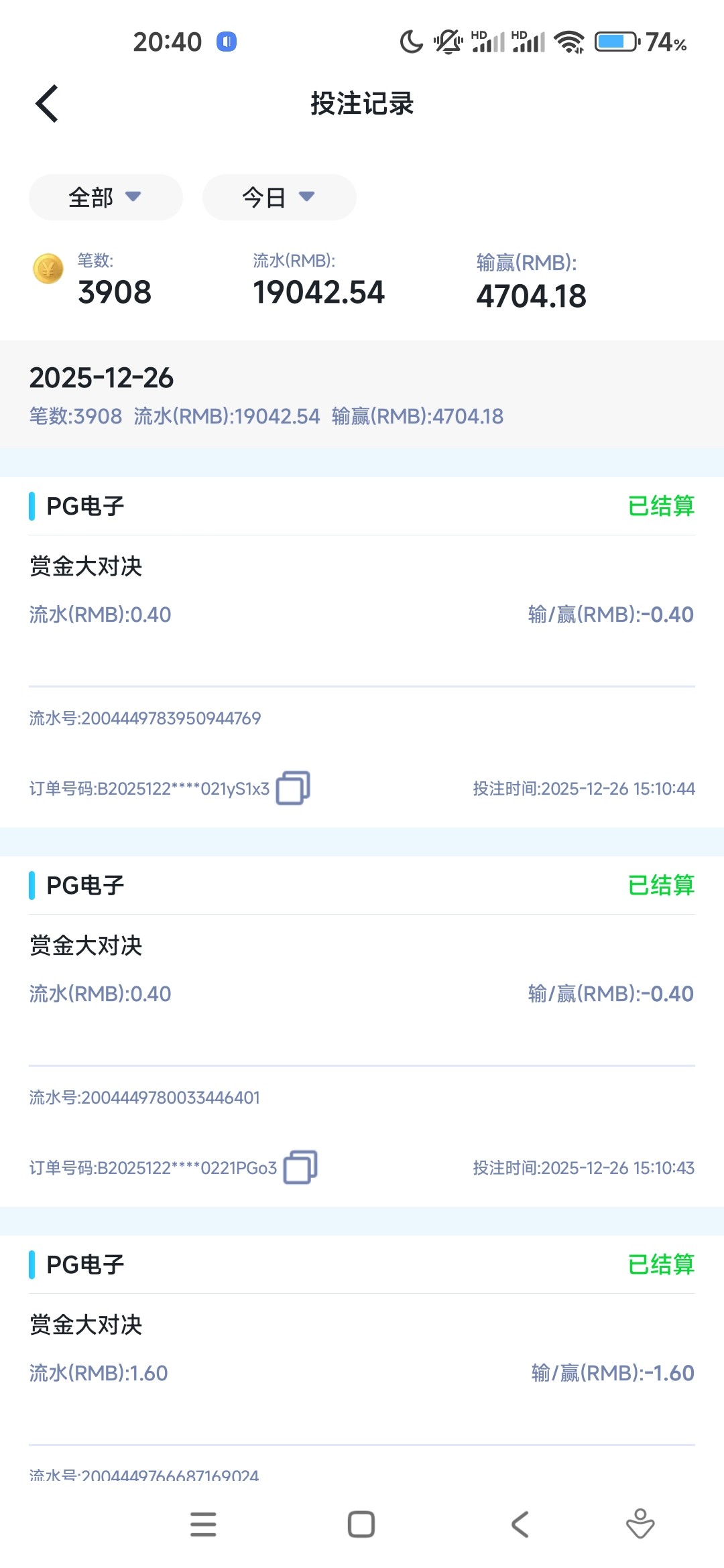Toggle the mute vibration icon in status bar
The height and width of the screenshot is (1568, 724).
(448, 42)
